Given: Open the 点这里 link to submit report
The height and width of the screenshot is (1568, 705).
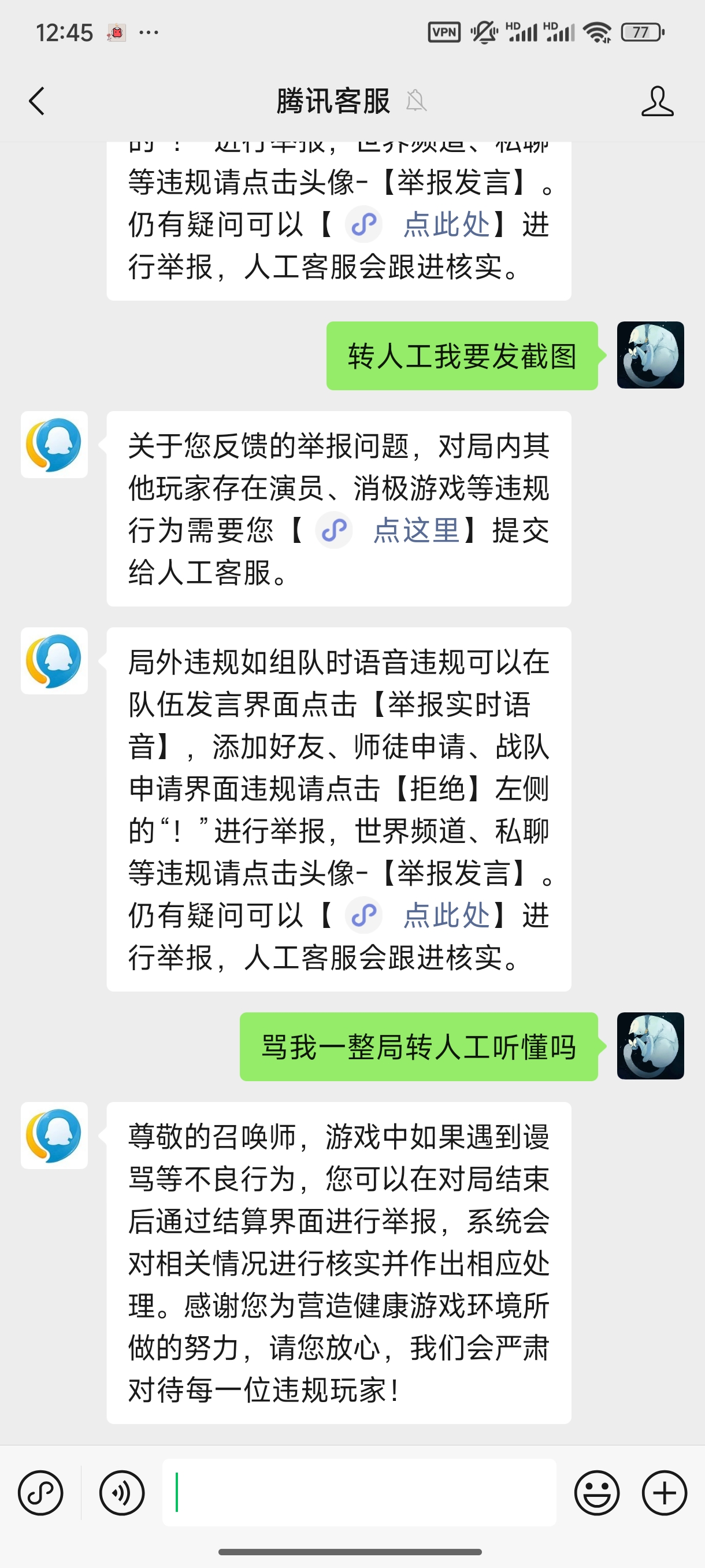Looking at the screenshot, I should [x=415, y=530].
